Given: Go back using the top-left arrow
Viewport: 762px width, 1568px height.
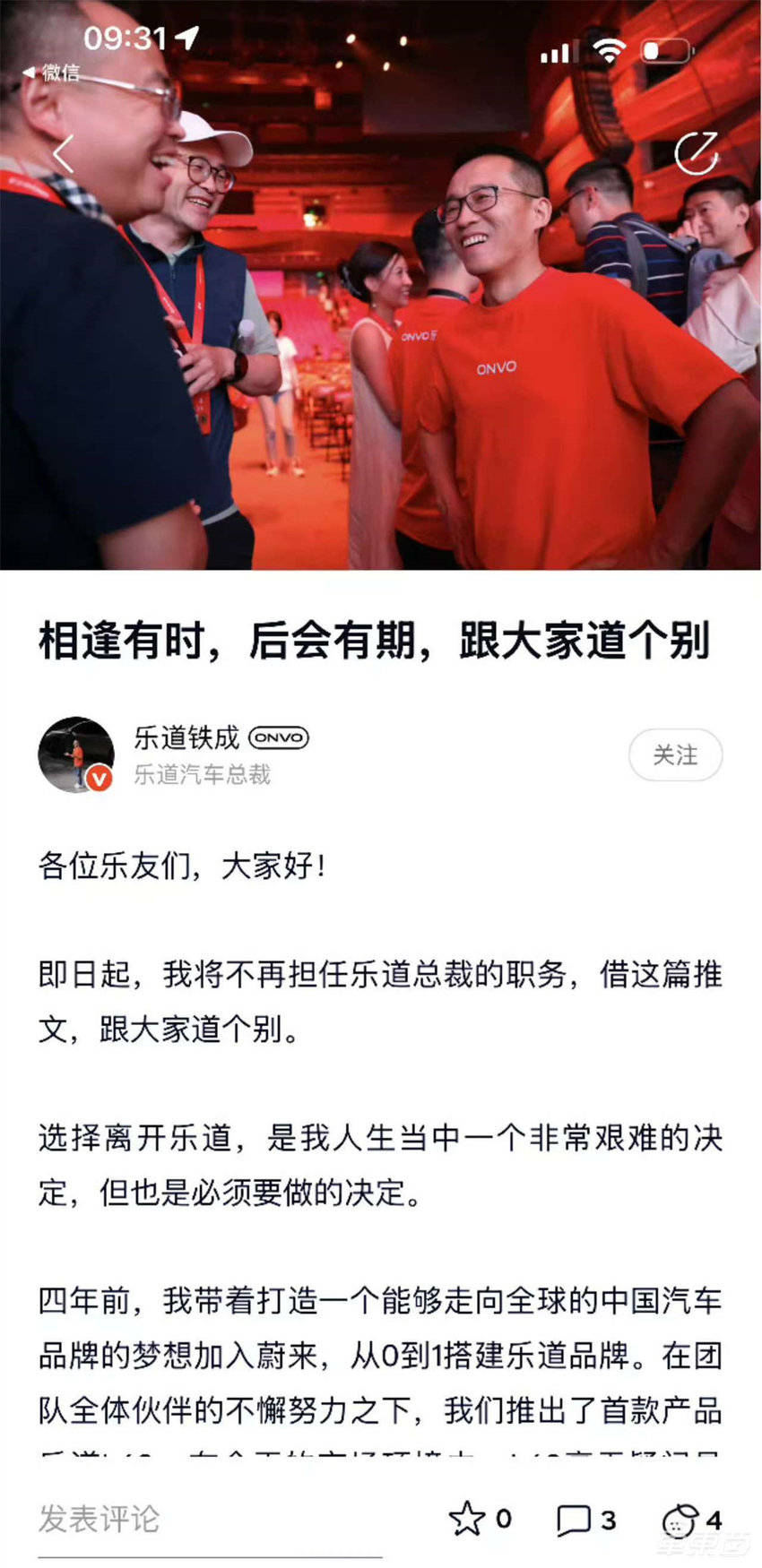Looking at the screenshot, I should (x=63, y=154).
